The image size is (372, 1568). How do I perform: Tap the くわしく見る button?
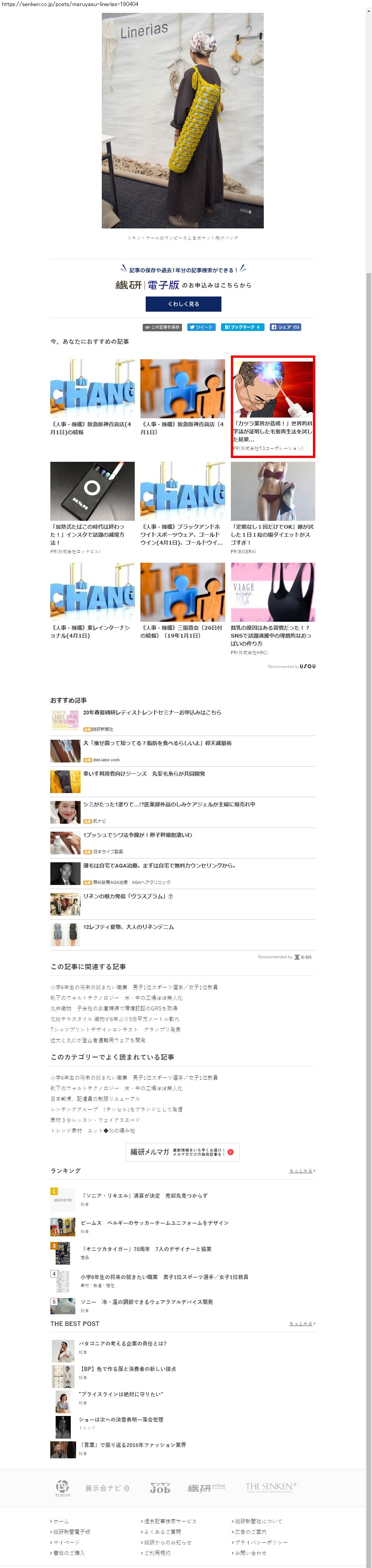pos(183,304)
